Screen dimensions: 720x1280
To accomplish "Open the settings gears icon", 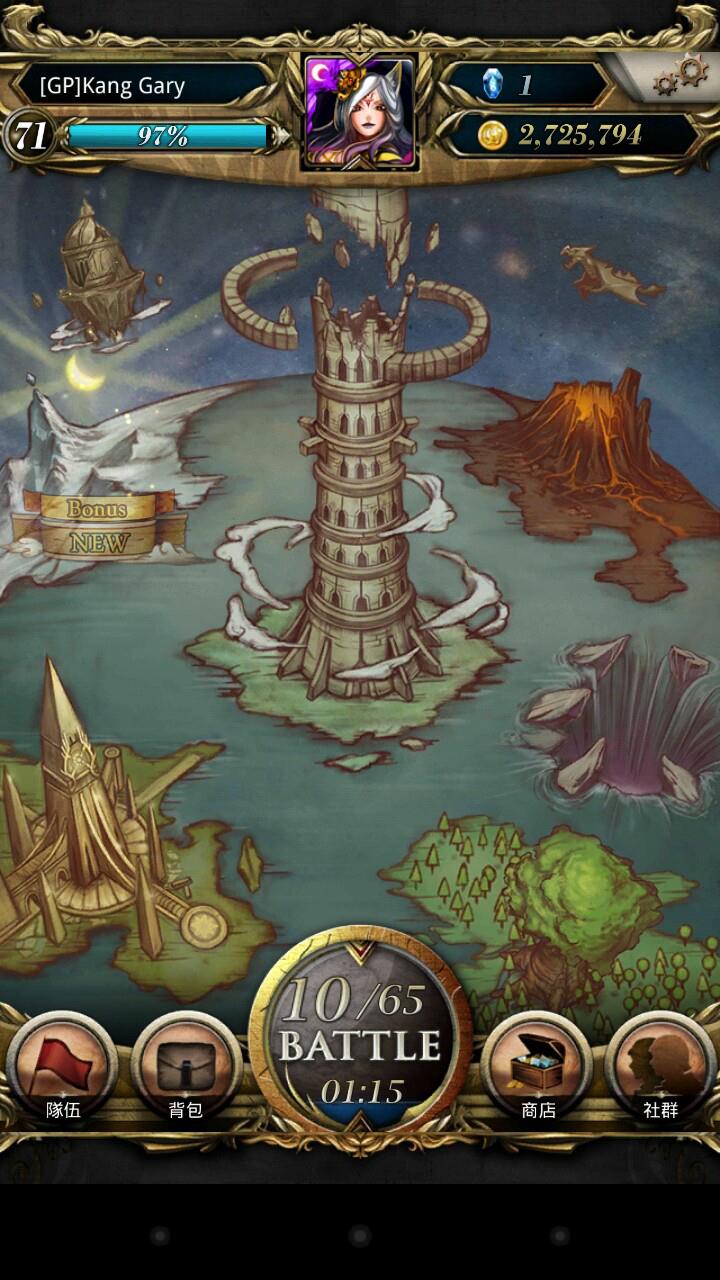I will tap(682, 75).
